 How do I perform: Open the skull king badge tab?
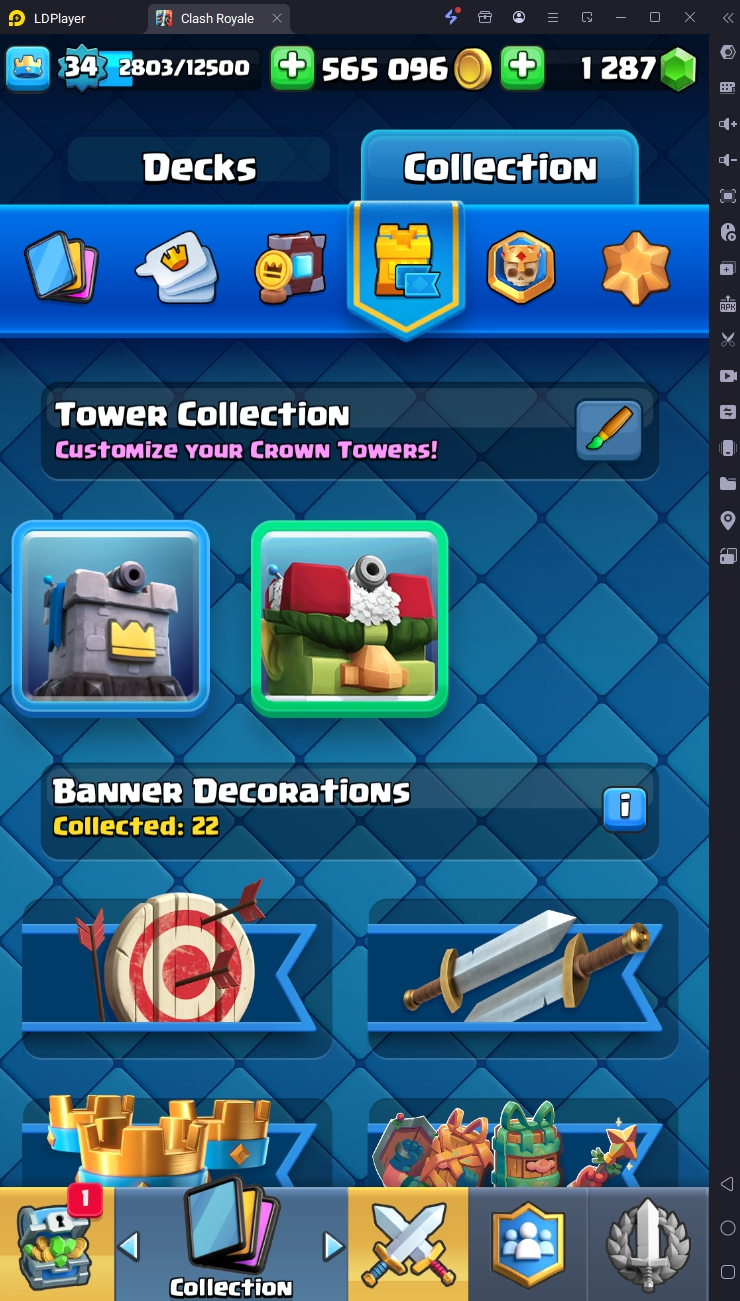pos(520,267)
